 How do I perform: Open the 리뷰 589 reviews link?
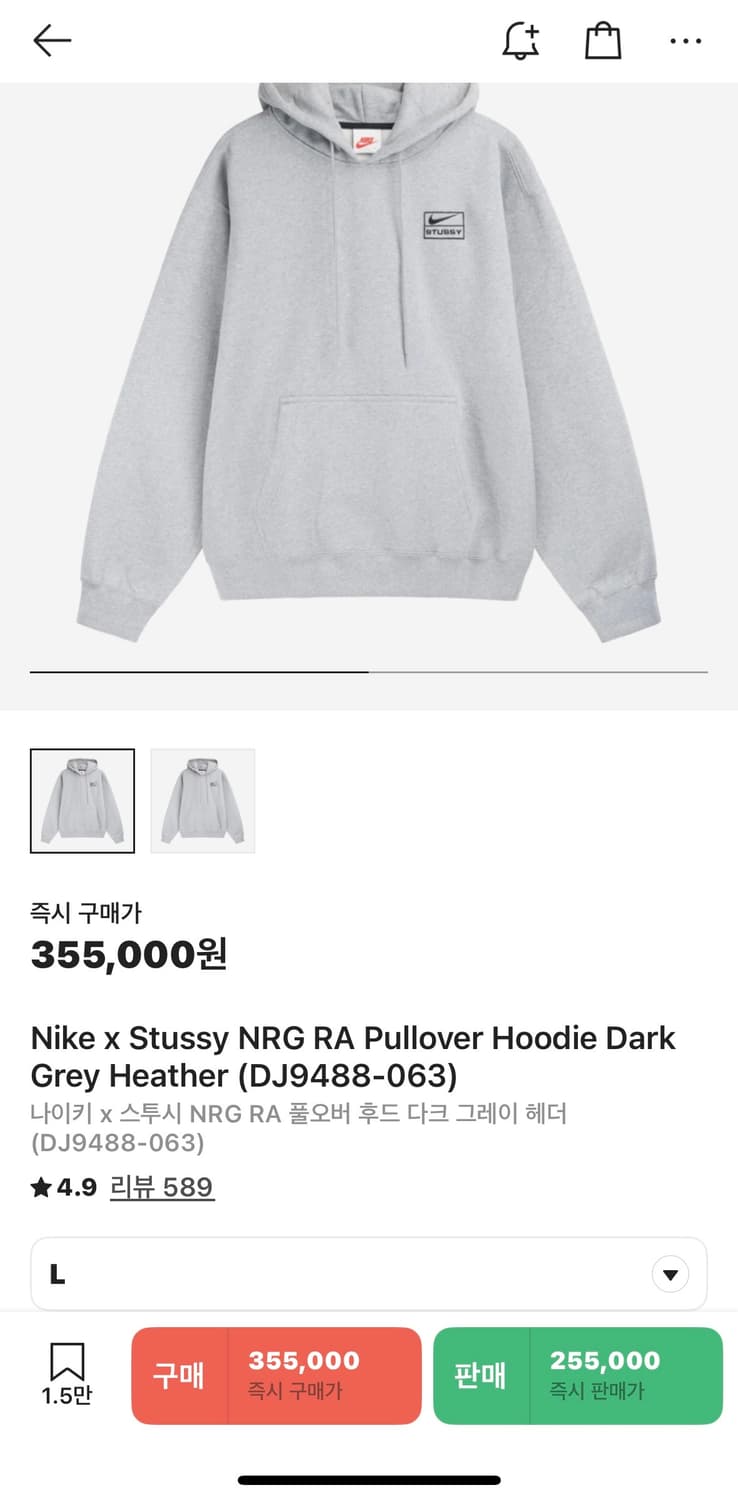pos(162,1186)
